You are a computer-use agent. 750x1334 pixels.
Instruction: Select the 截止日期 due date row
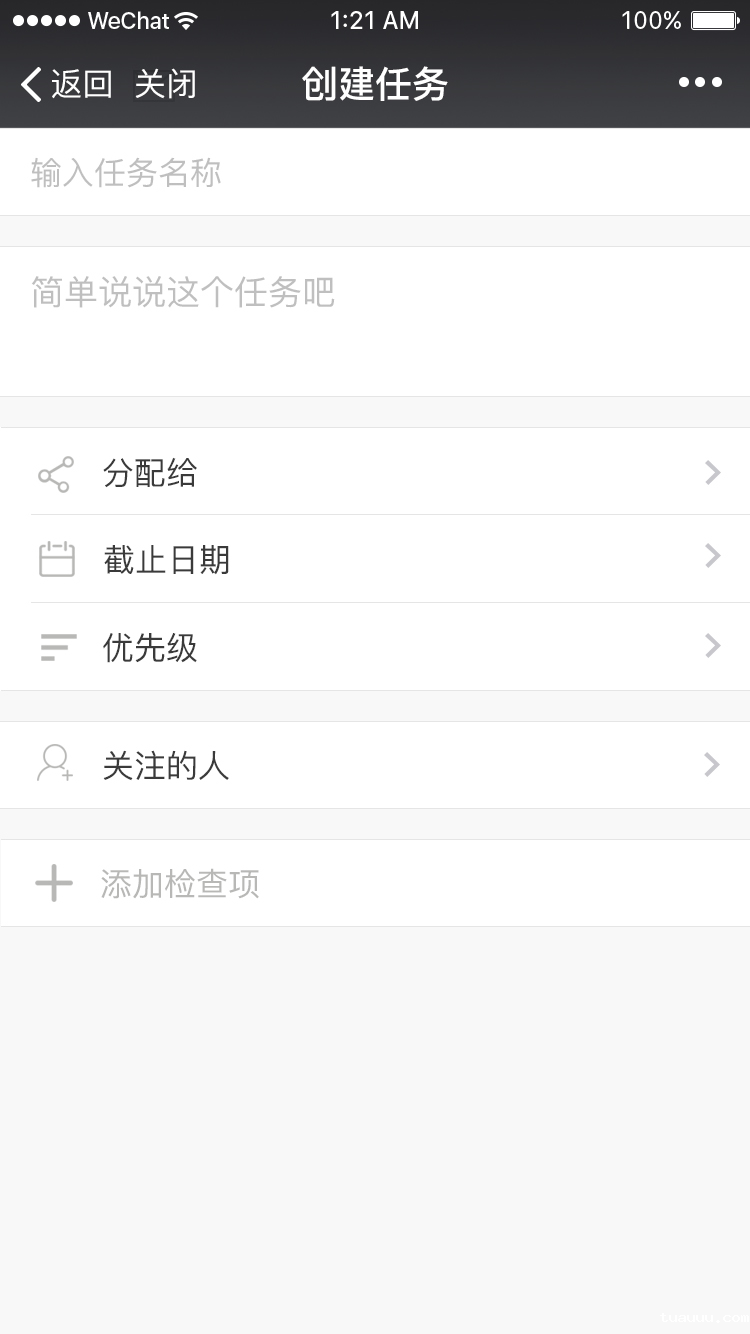(x=375, y=559)
